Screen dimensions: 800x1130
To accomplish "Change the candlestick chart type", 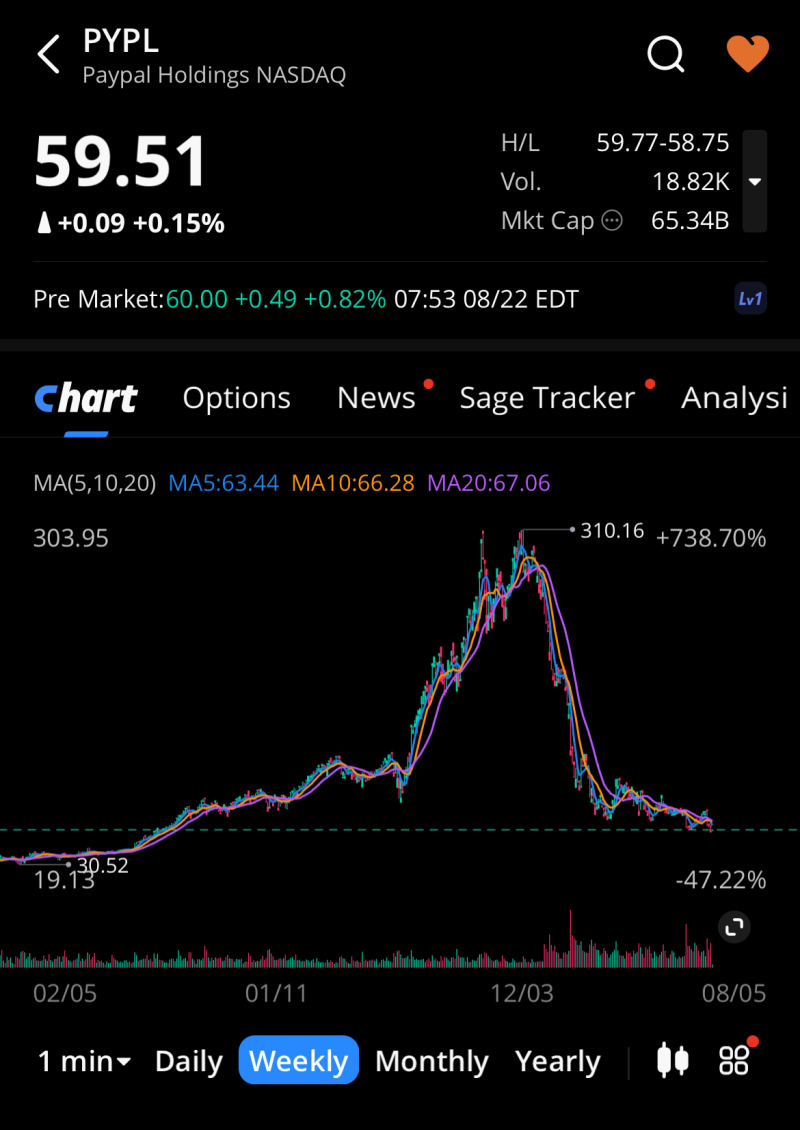I will coord(673,1061).
